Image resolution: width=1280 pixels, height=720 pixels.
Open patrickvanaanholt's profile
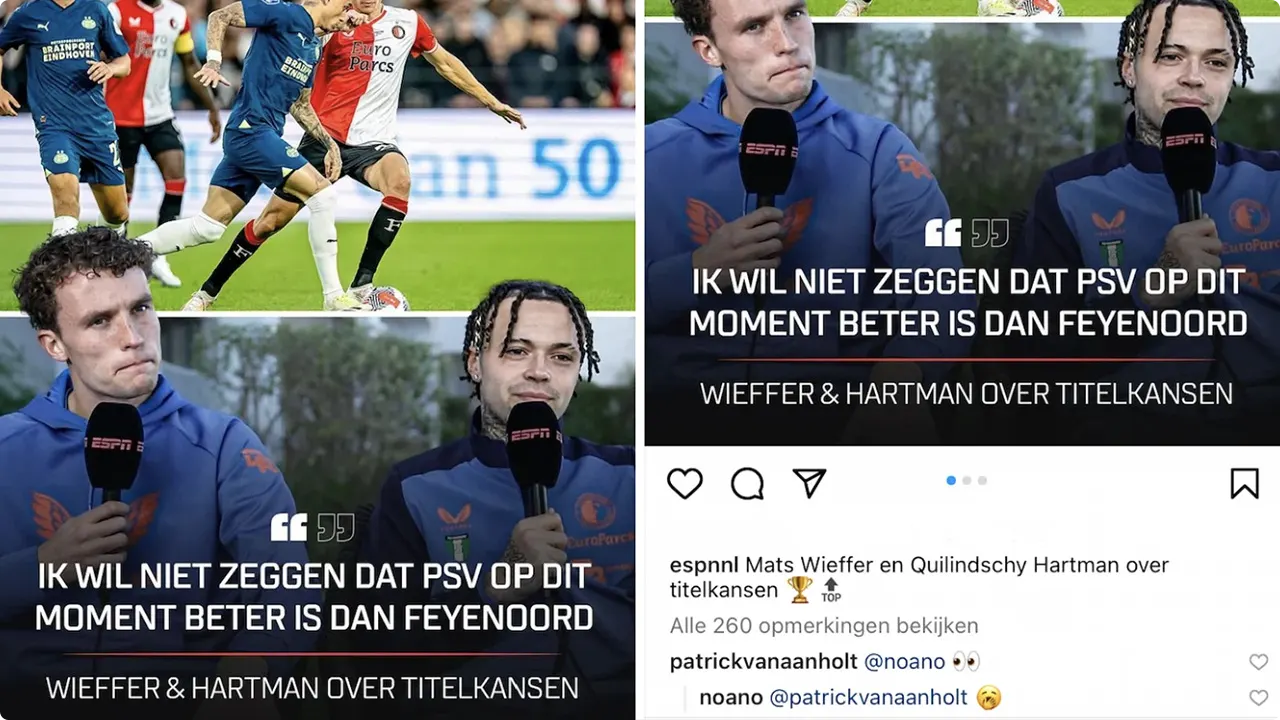point(762,662)
